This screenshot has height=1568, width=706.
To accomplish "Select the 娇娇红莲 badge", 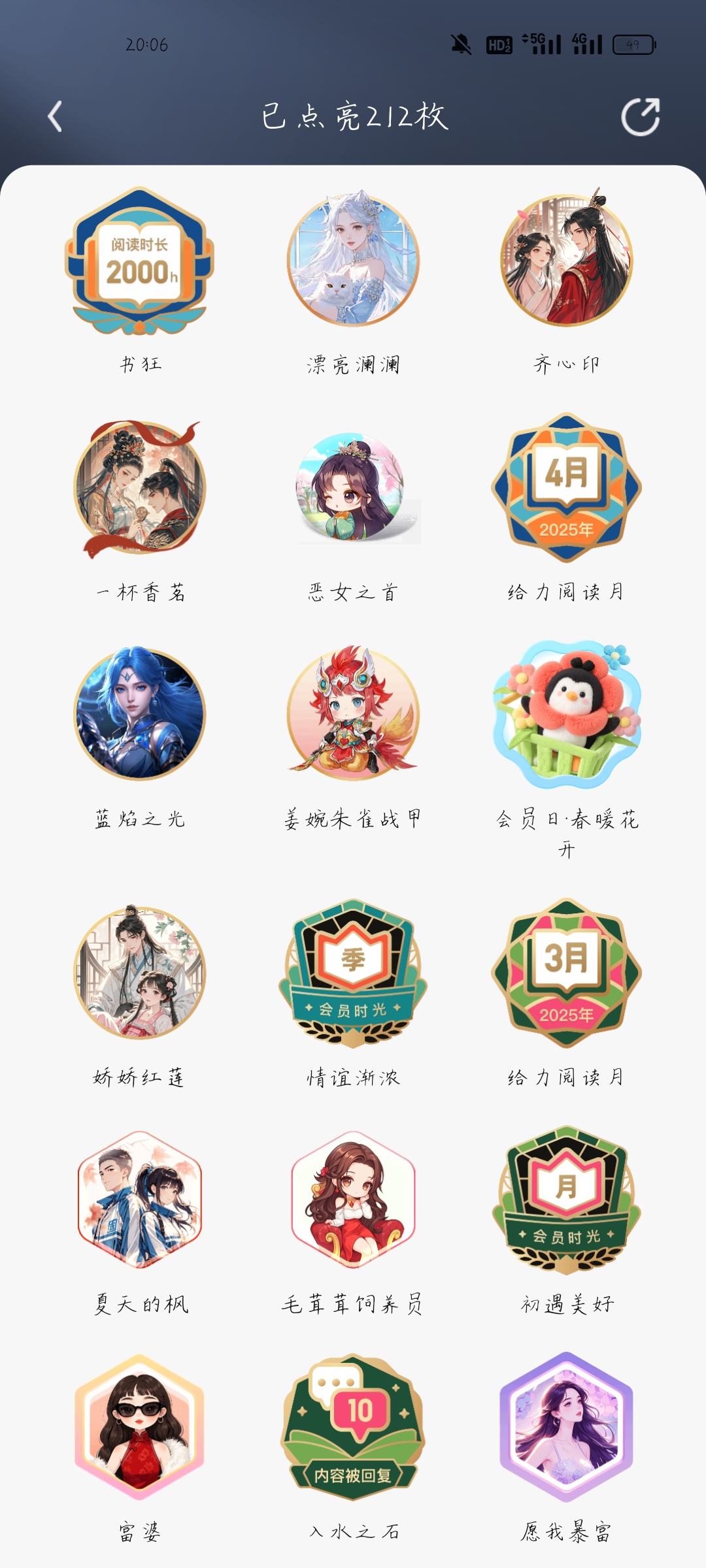I will pyautogui.click(x=140, y=972).
